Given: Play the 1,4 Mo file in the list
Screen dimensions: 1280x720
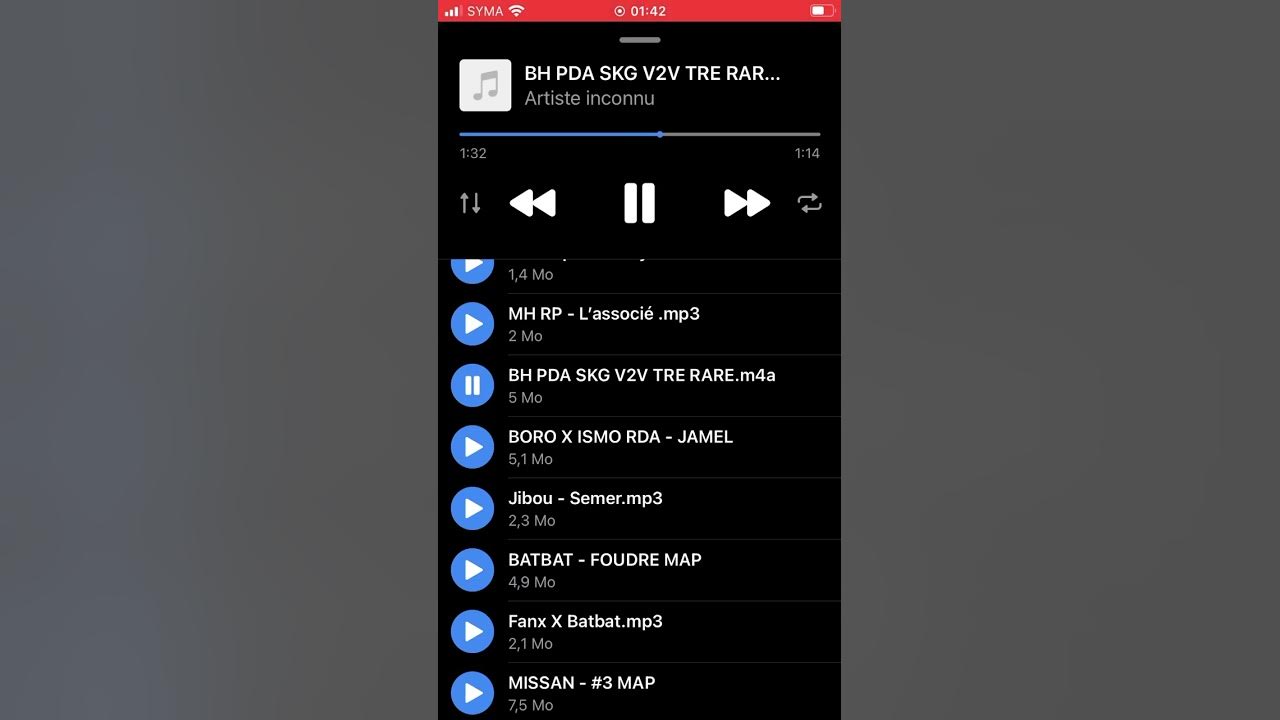Looking at the screenshot, I should click(x=472, y=267).
